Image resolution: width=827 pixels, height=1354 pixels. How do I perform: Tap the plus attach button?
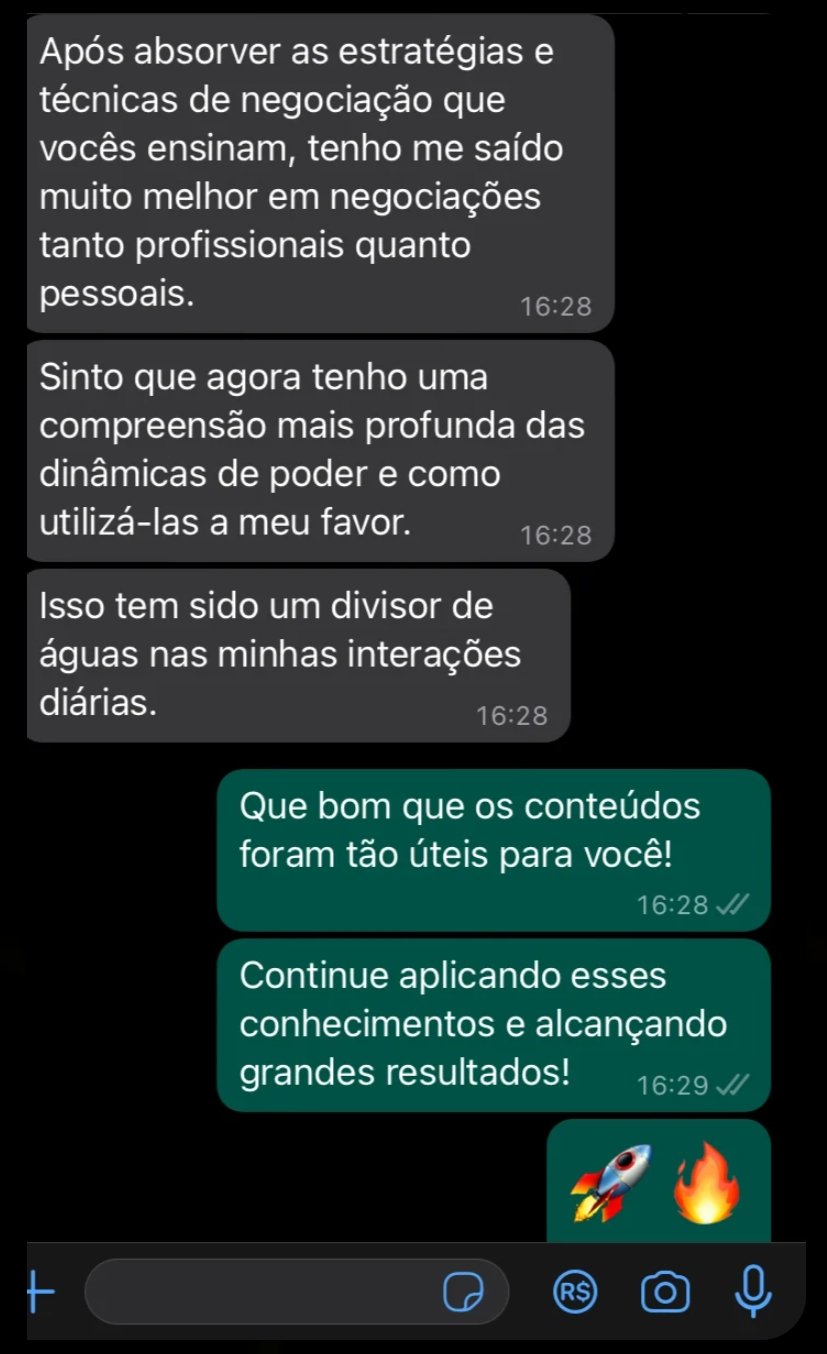coord(40,1294)
